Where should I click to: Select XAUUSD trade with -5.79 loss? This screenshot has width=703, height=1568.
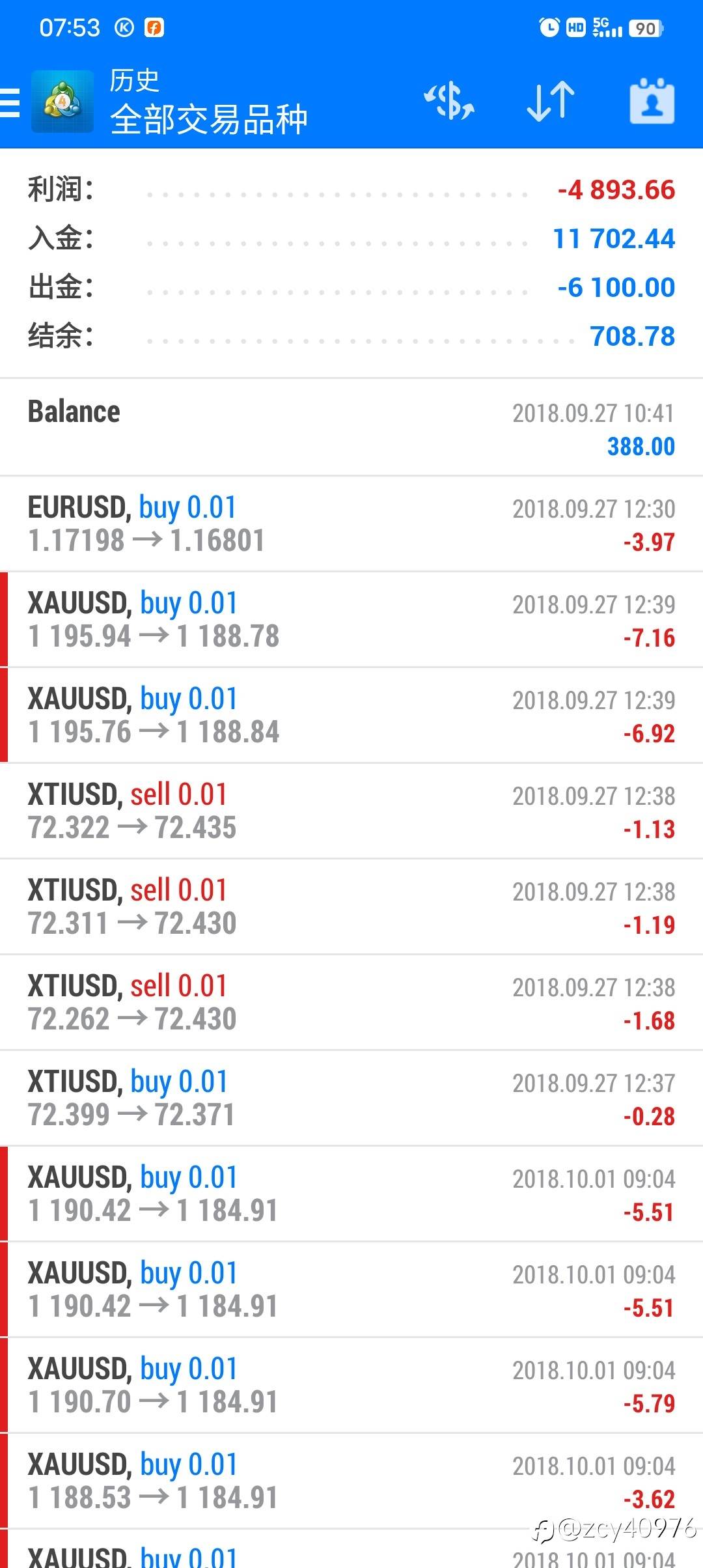pyautogui.click(x=351, y=1386)
